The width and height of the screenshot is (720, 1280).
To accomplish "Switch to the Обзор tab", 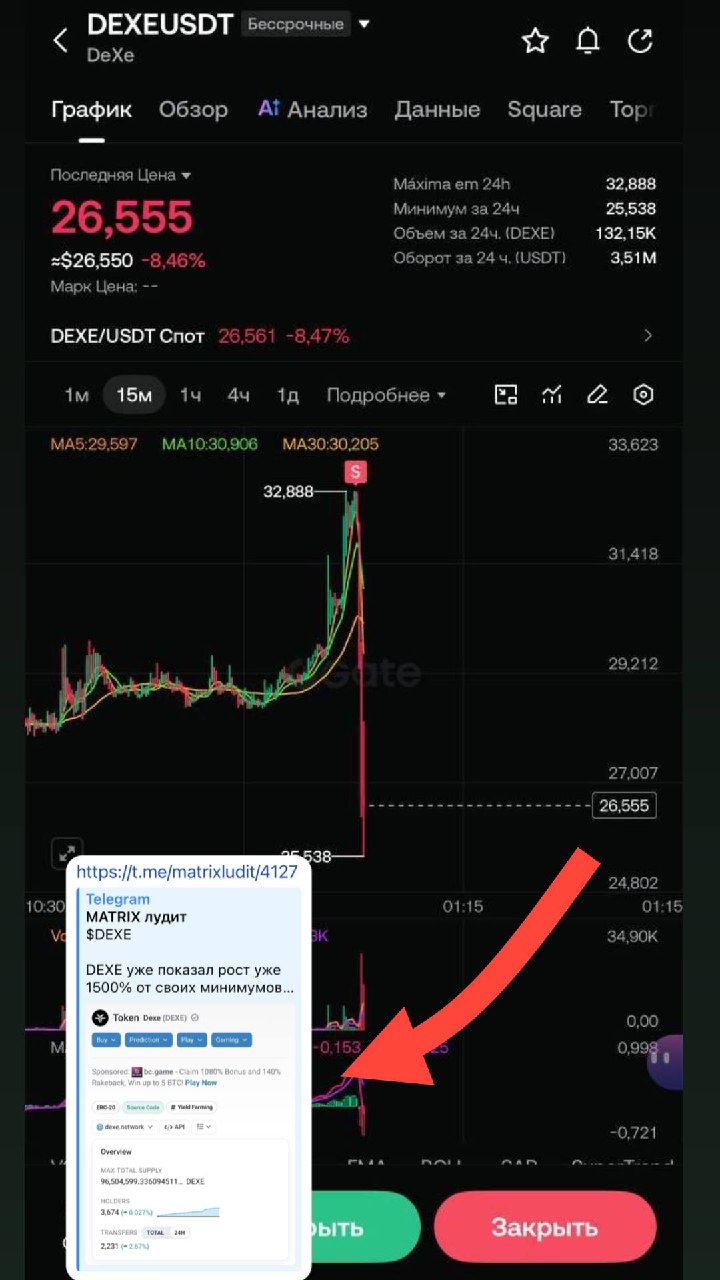I will (193, 110).
